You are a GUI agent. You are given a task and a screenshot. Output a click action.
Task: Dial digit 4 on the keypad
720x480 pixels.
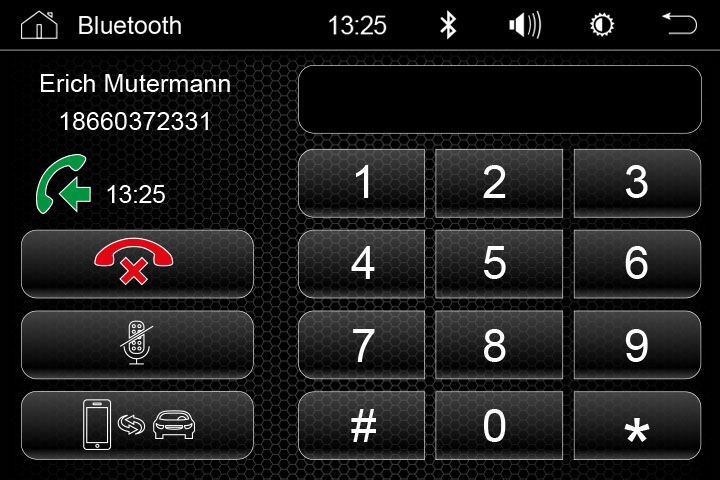(x=363, y=264)
